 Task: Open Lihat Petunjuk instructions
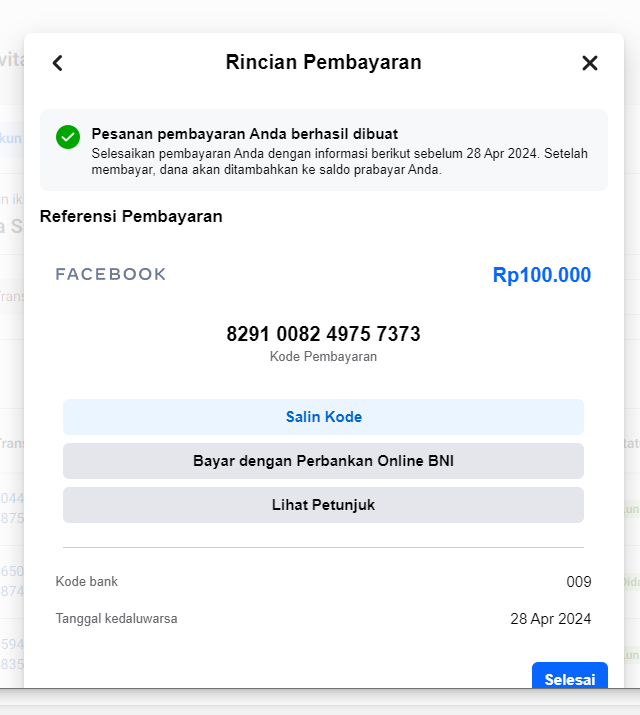point(323,505)
